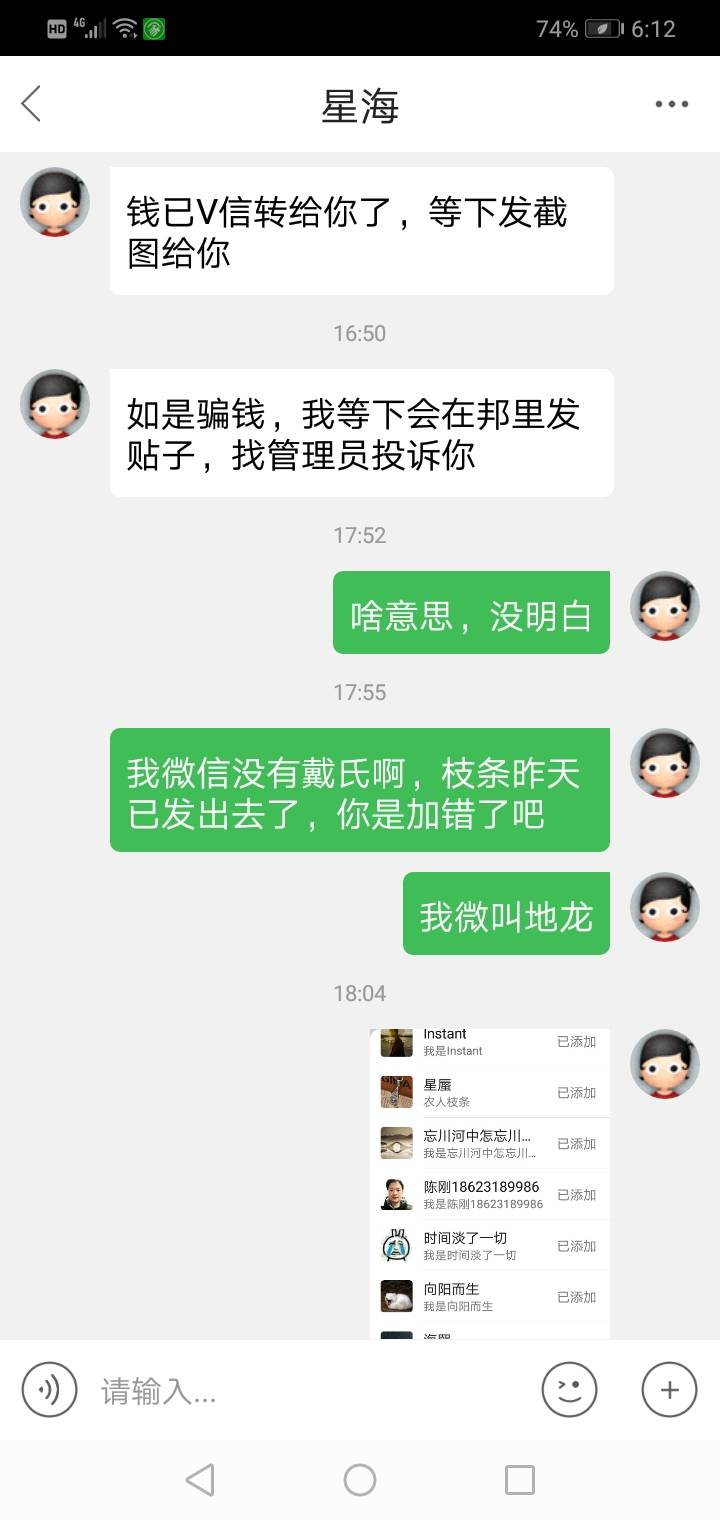Viewport: 720px width, 1520px height.
Task: Open the three-dot chat options menu
Action: 671,104
